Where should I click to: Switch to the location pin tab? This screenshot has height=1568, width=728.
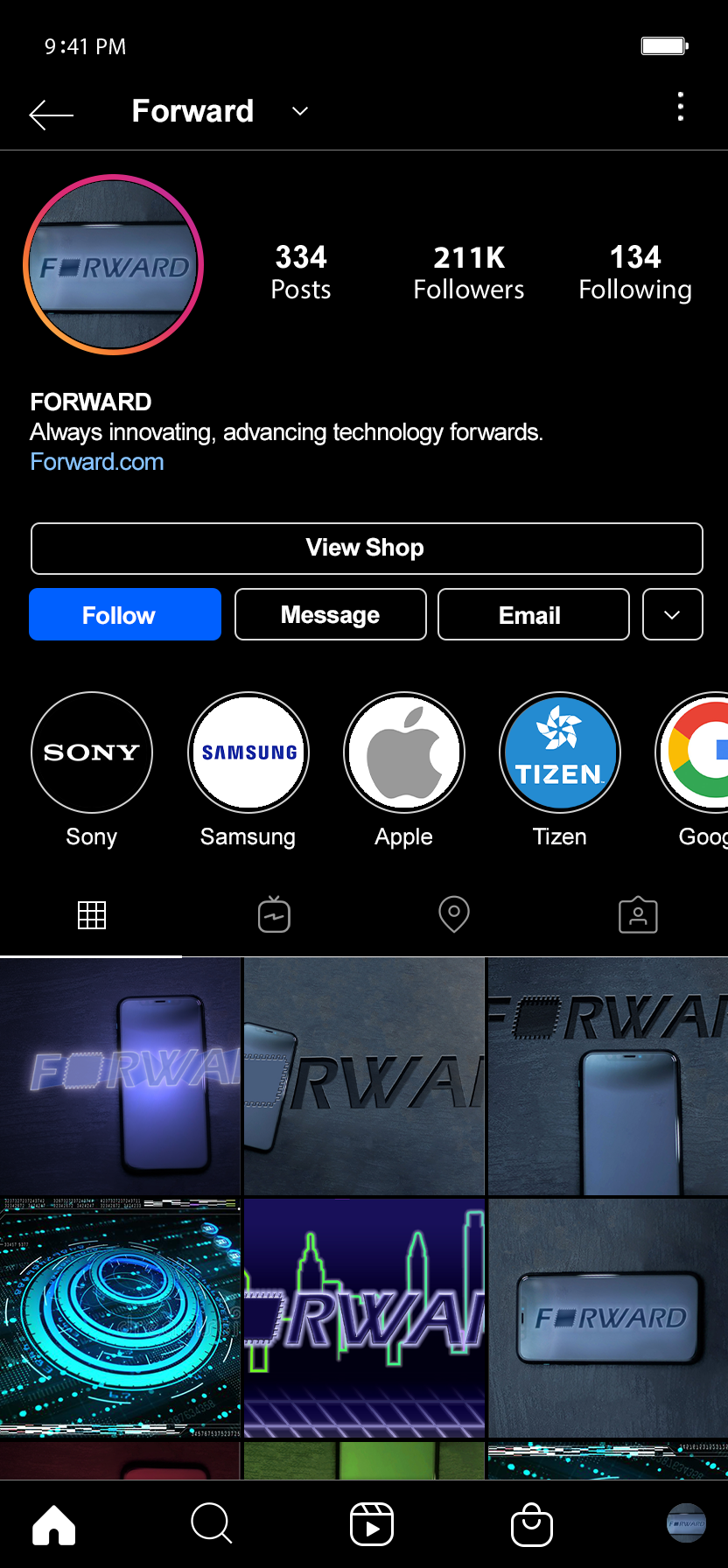coord(454,914)
